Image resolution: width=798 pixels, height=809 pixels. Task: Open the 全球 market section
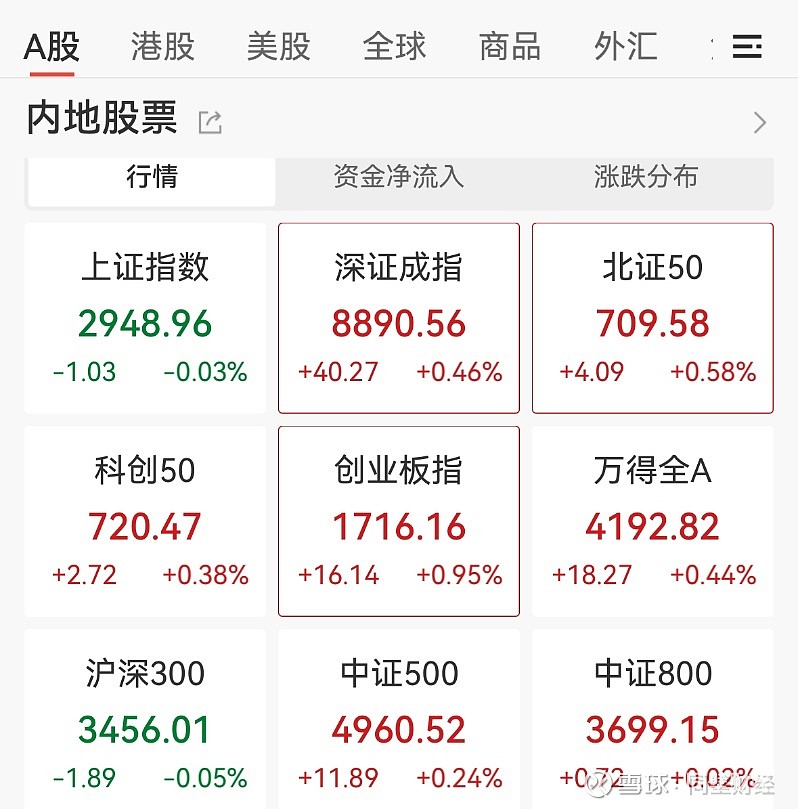click(394, 46)
